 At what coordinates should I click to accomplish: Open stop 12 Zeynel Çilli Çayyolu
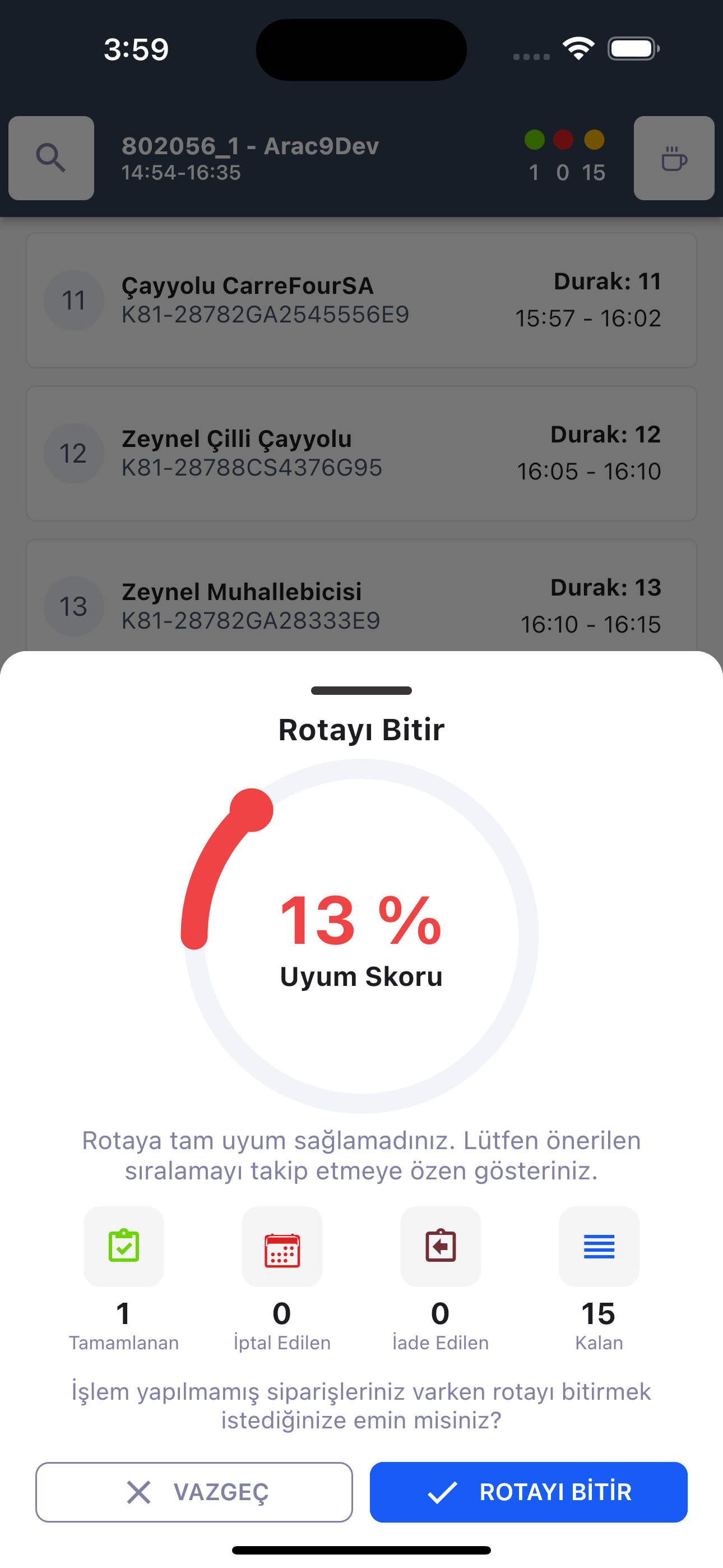point(361,454)
